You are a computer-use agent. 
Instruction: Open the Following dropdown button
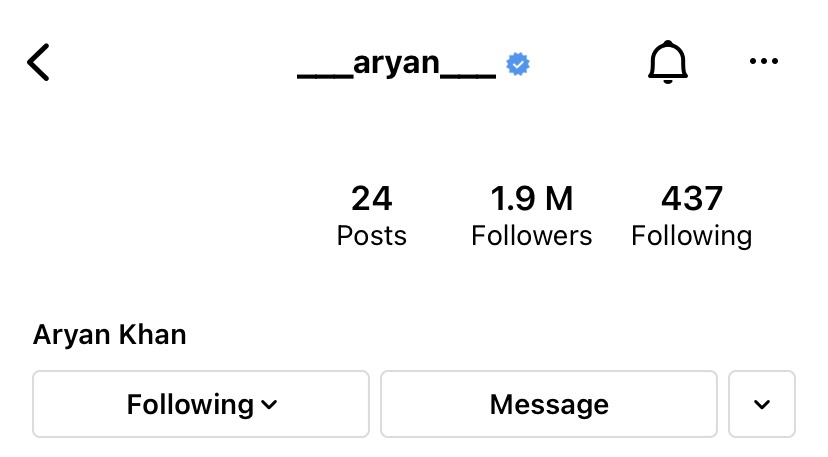click(x=201, y=405)
